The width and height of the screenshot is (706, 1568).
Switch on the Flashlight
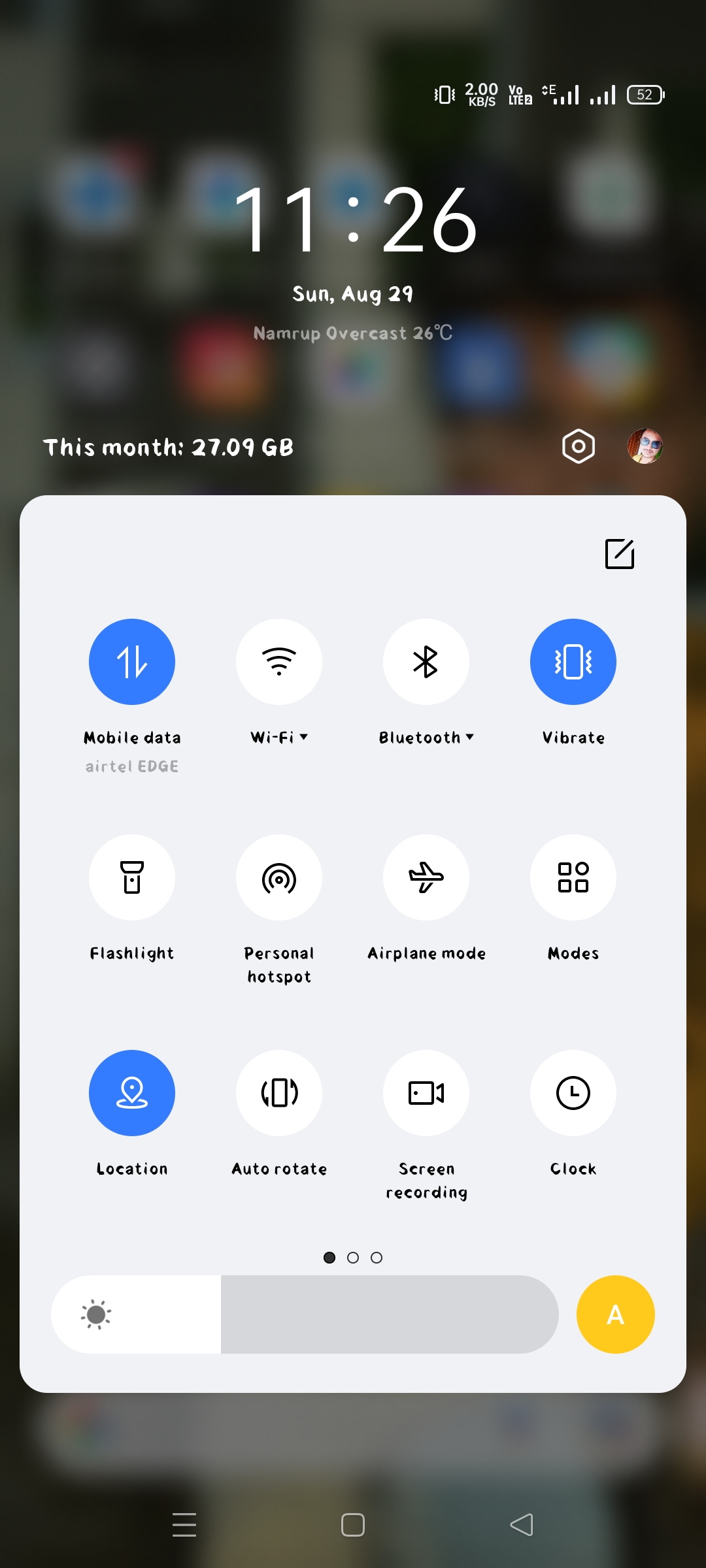coord(132,877)
